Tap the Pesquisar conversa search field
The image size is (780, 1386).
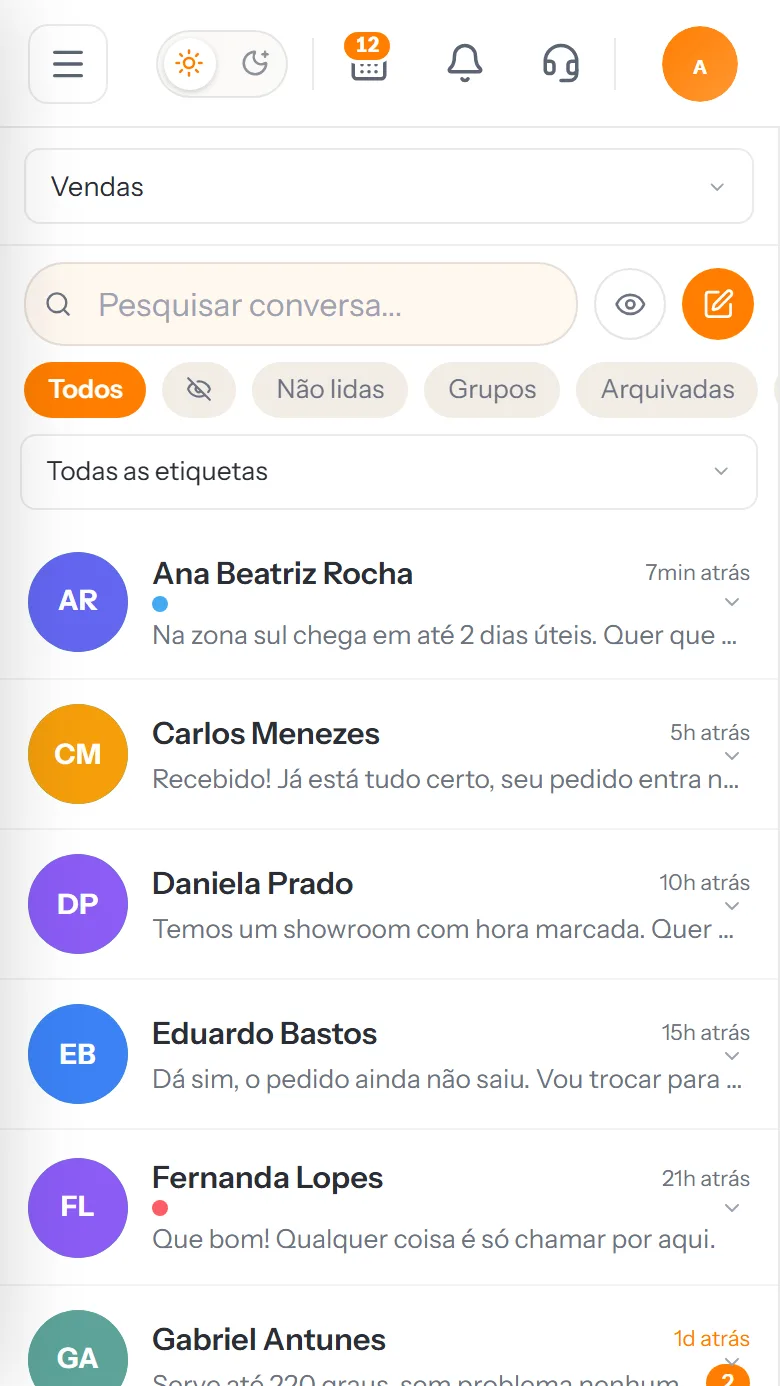(301, 304)
